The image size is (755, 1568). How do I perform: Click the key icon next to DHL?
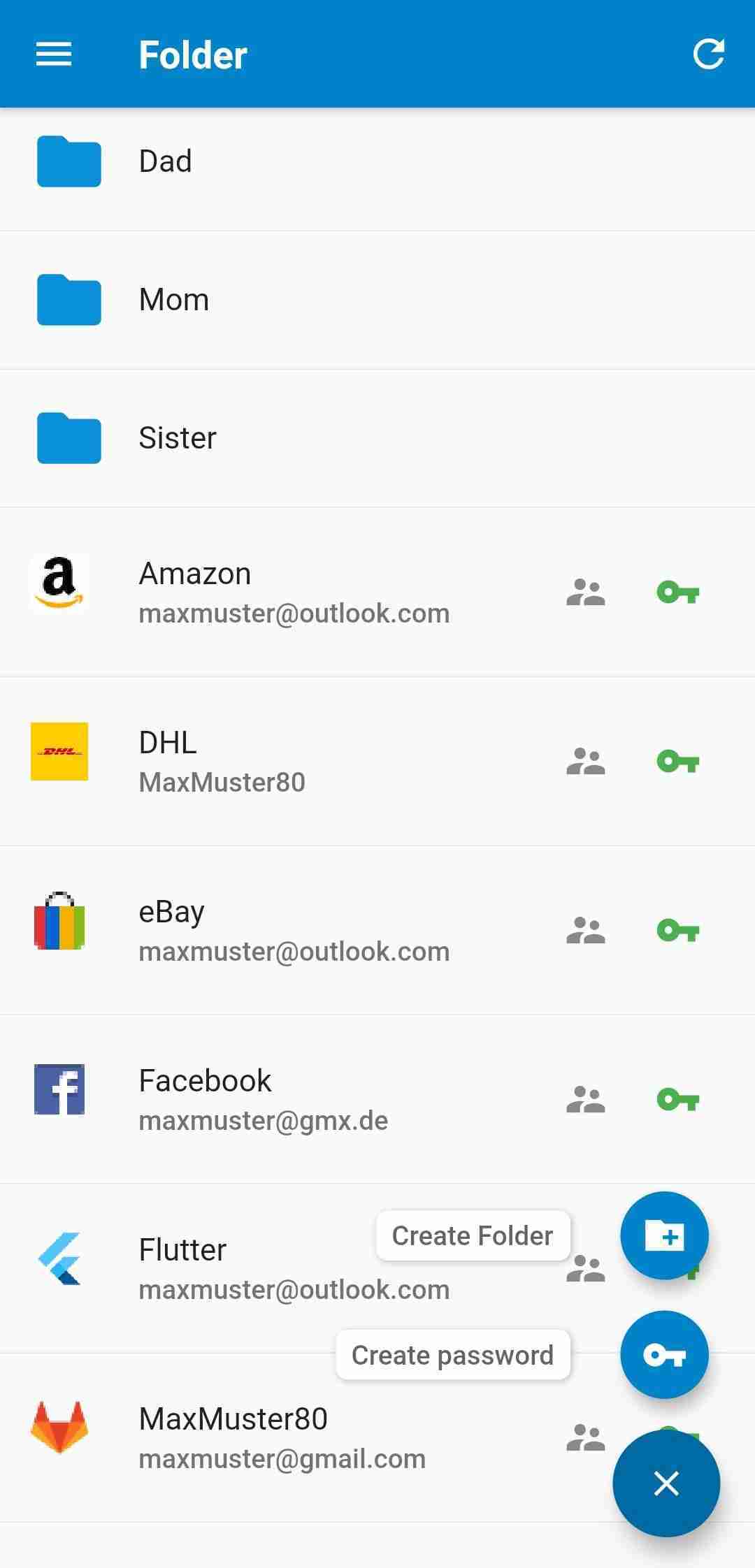[676, 762]
